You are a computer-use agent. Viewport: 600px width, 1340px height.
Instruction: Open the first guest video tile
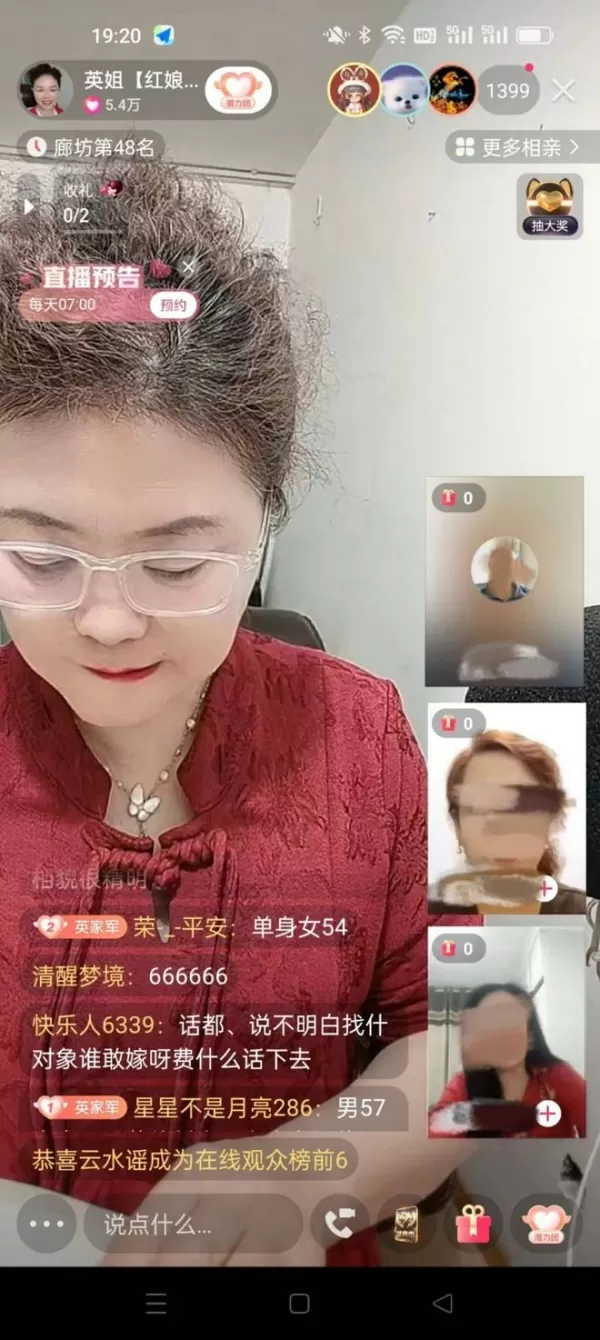(x=505, y=580)
